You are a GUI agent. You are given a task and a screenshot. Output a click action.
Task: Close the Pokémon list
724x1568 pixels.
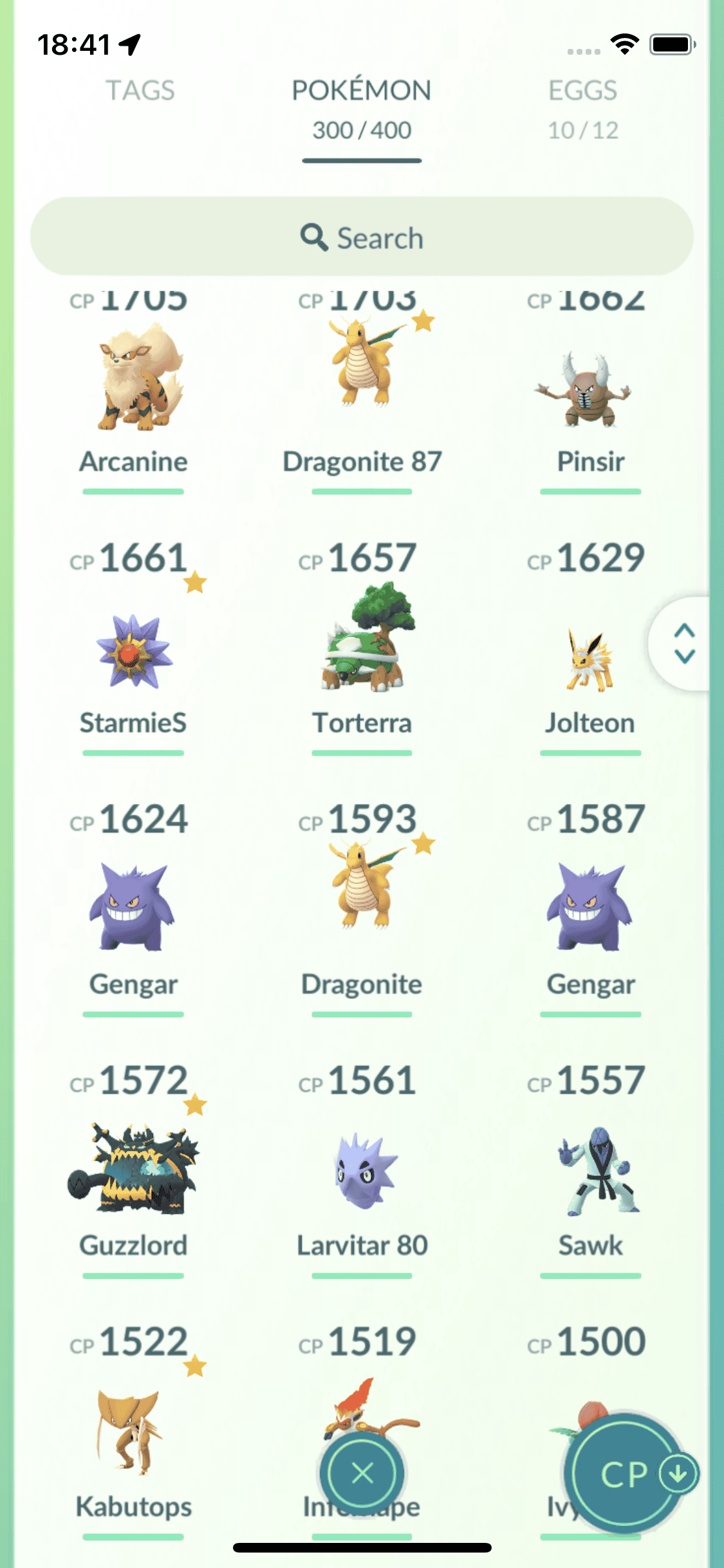(x=362, y=1473)
